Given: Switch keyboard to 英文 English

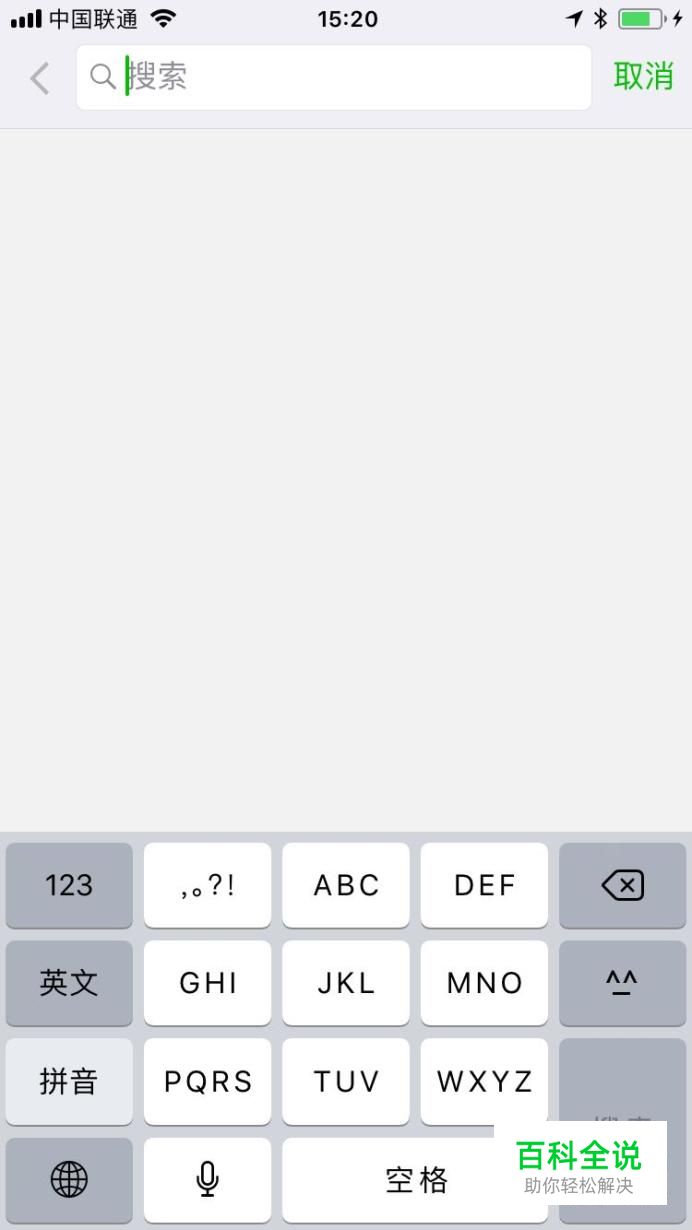Looking at the screenshot, I should point(69,983).
